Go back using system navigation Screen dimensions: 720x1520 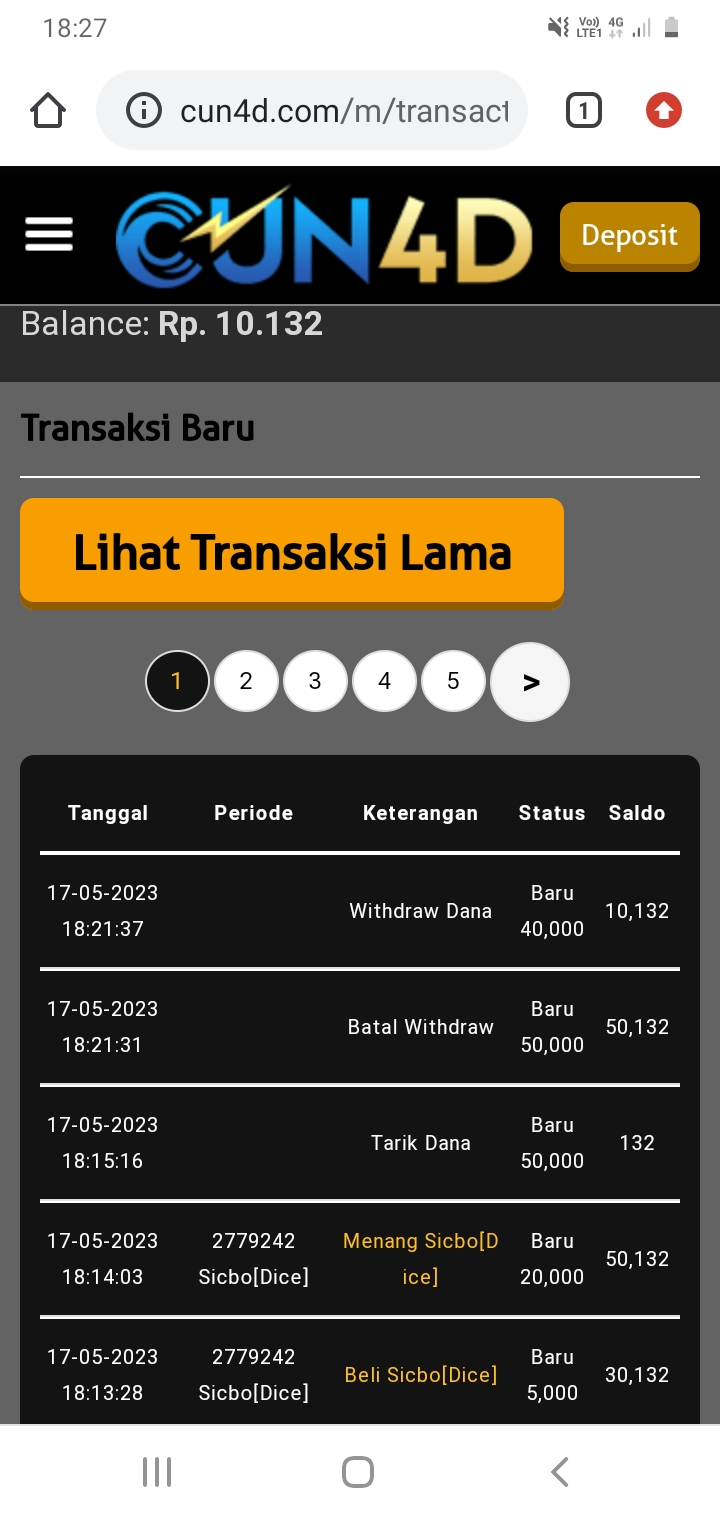click(x=560, y=1472)
